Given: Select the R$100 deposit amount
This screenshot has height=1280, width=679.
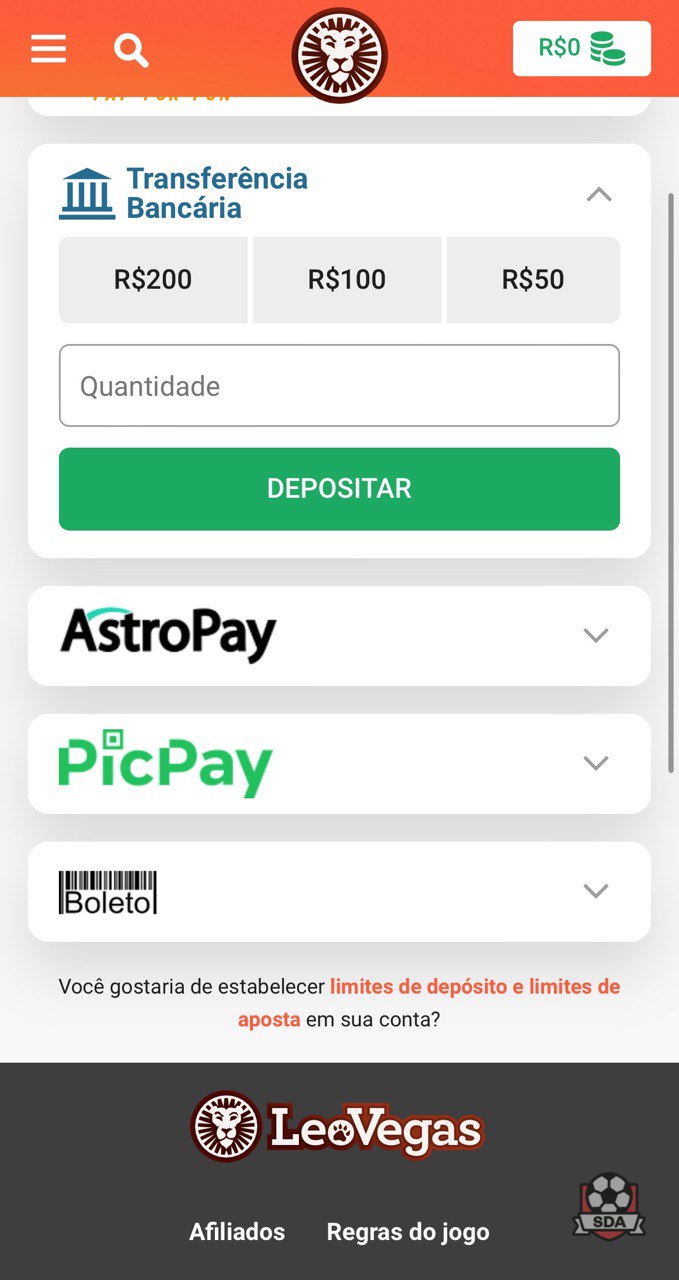Looking at the screenshot, I should pyautogui.click(x=347, y=280).
